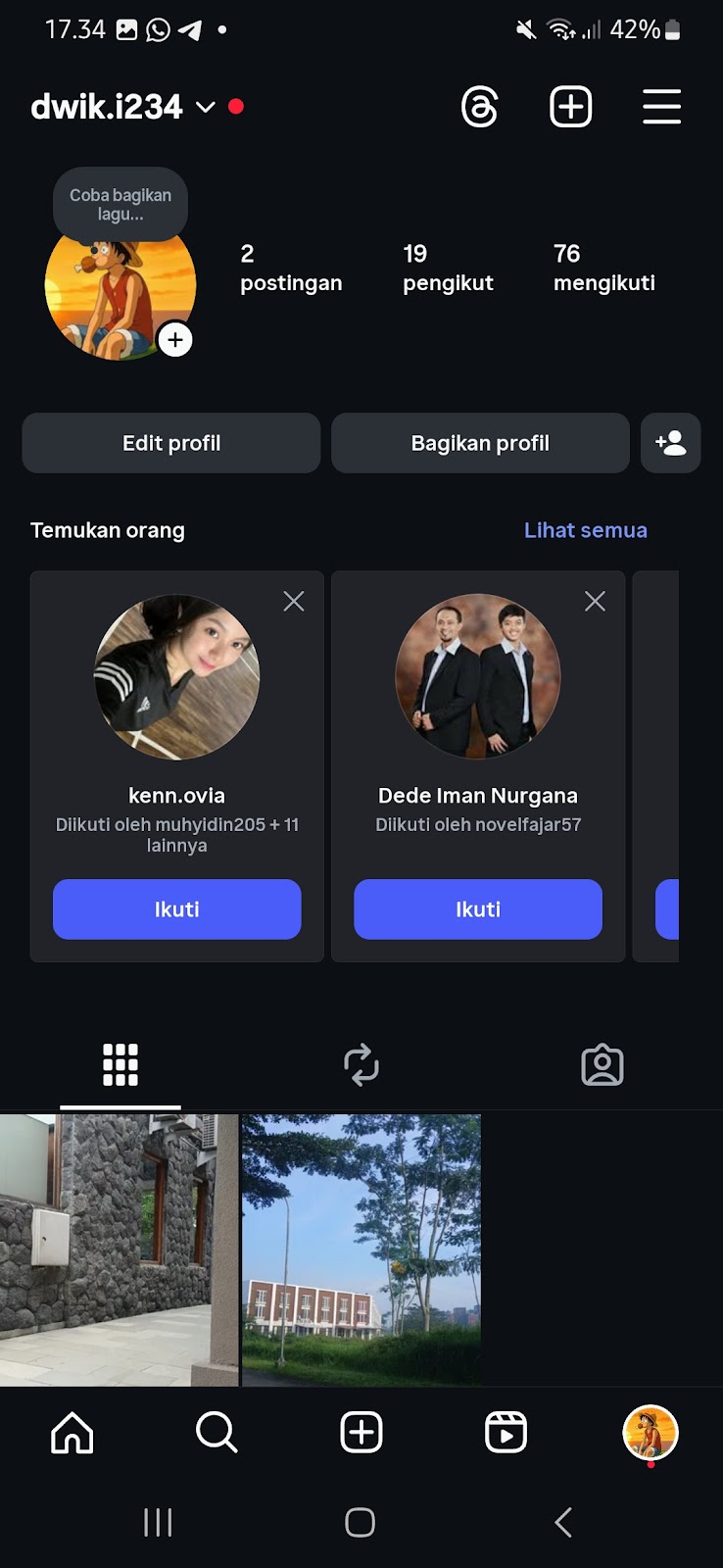Open the stone wall post thumbnail
723x1568 pixels.
(119, 1249)
